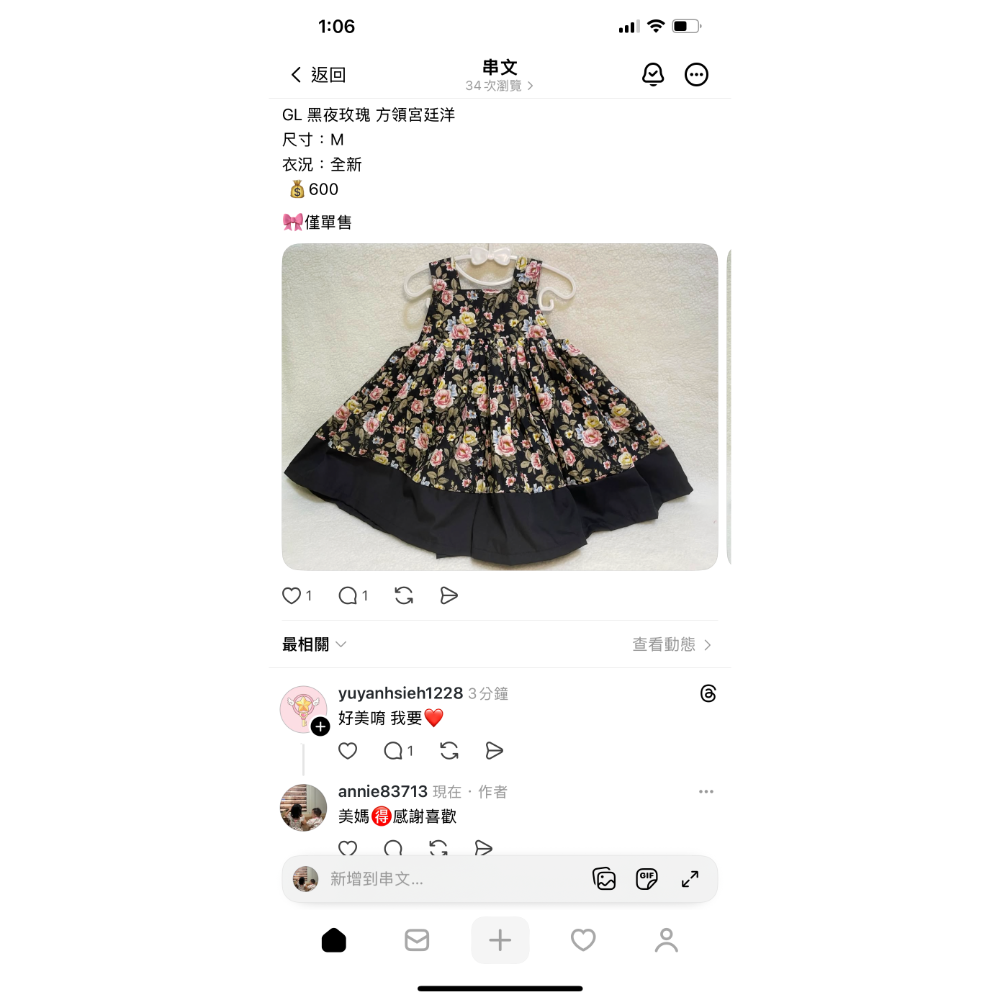Open options menu on annie83713's reply
This screenshot has width=1000, height=1000.
[706, 792]
